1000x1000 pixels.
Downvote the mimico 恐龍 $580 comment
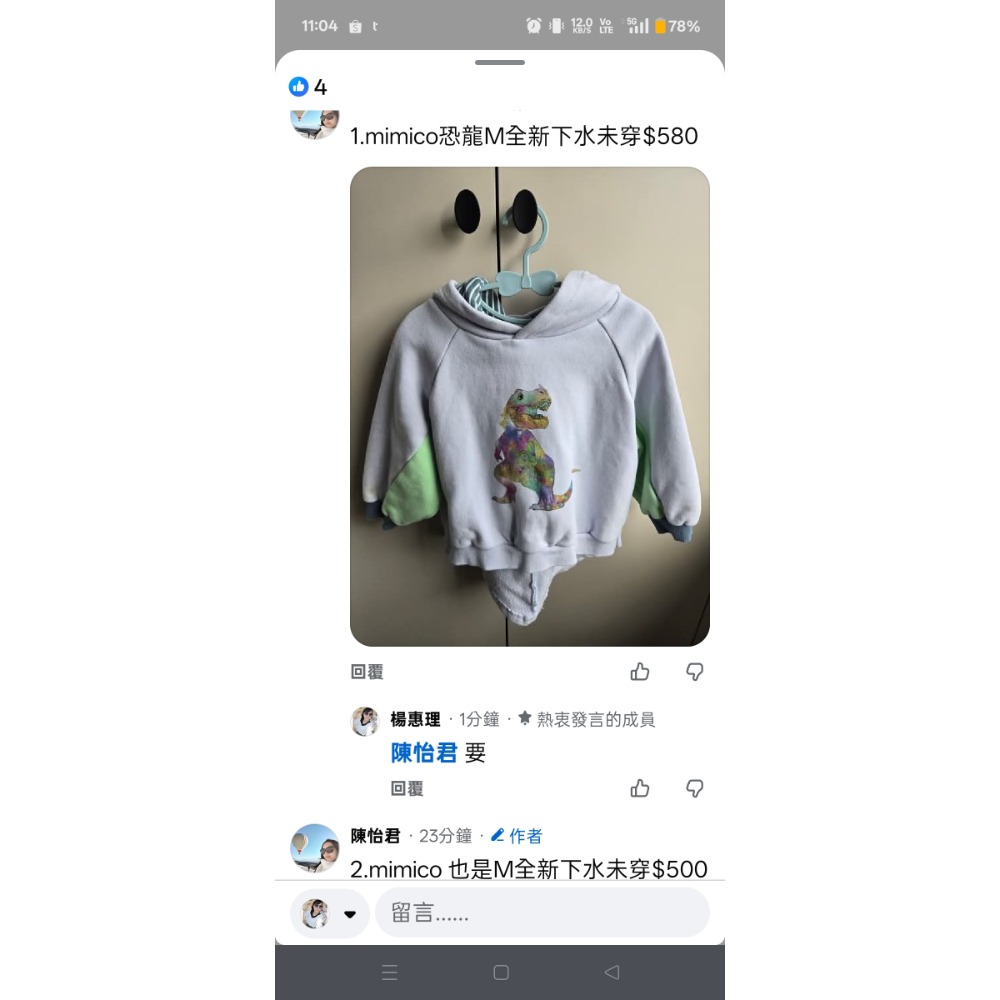pos(695,672)
